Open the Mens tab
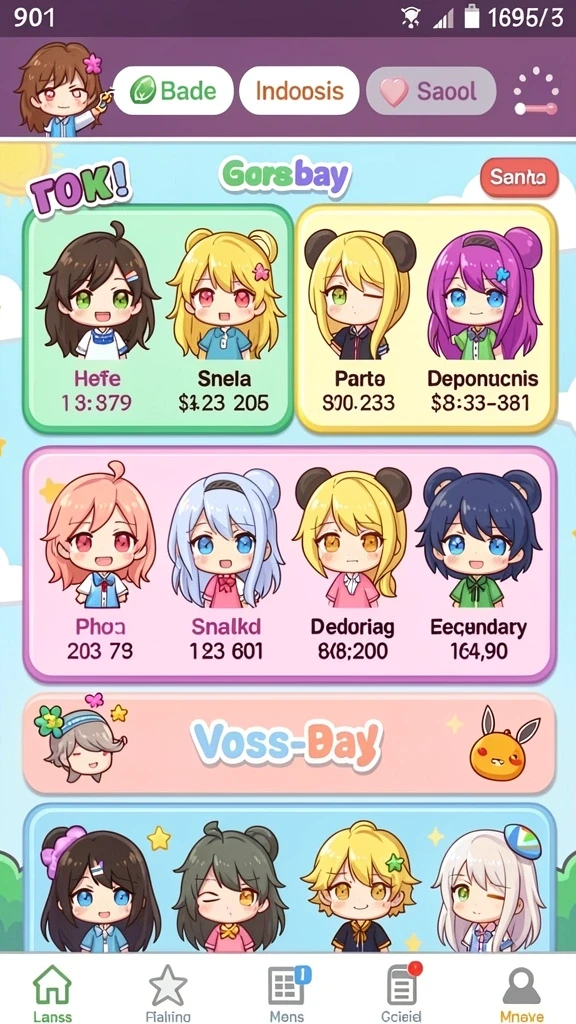 point(287,991)
